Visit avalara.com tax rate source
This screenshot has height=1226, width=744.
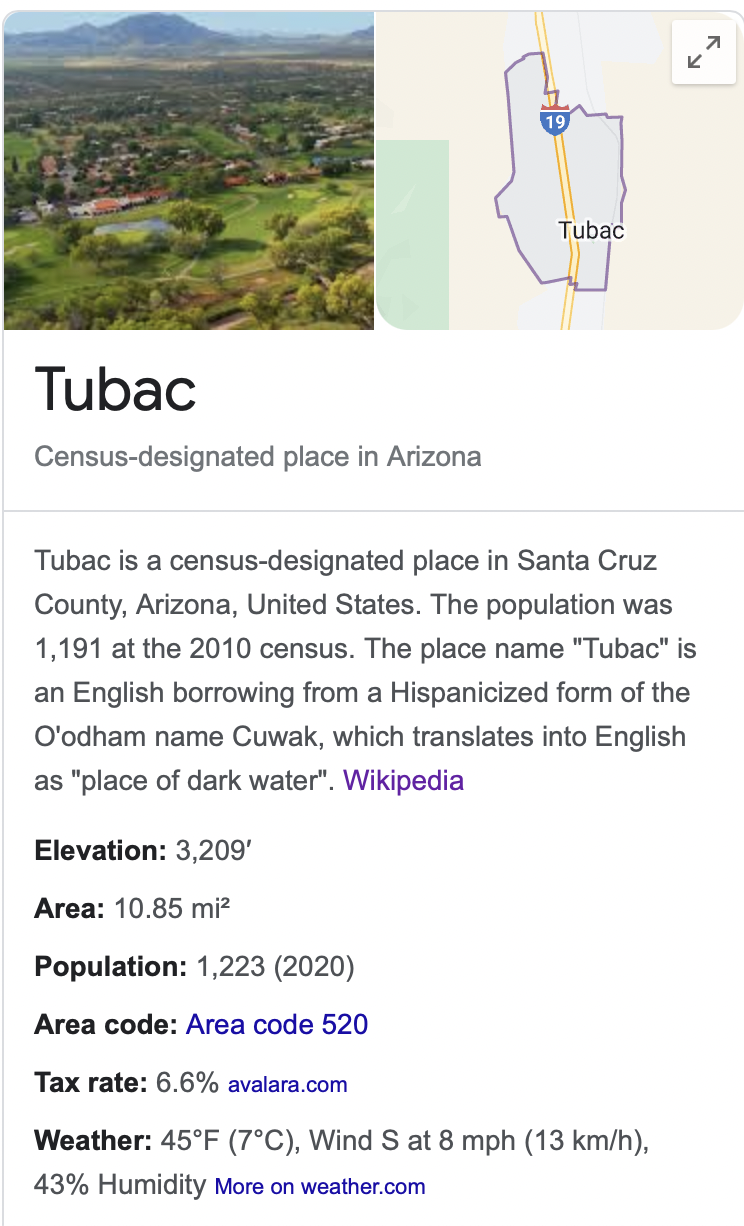click(288, 1084)
